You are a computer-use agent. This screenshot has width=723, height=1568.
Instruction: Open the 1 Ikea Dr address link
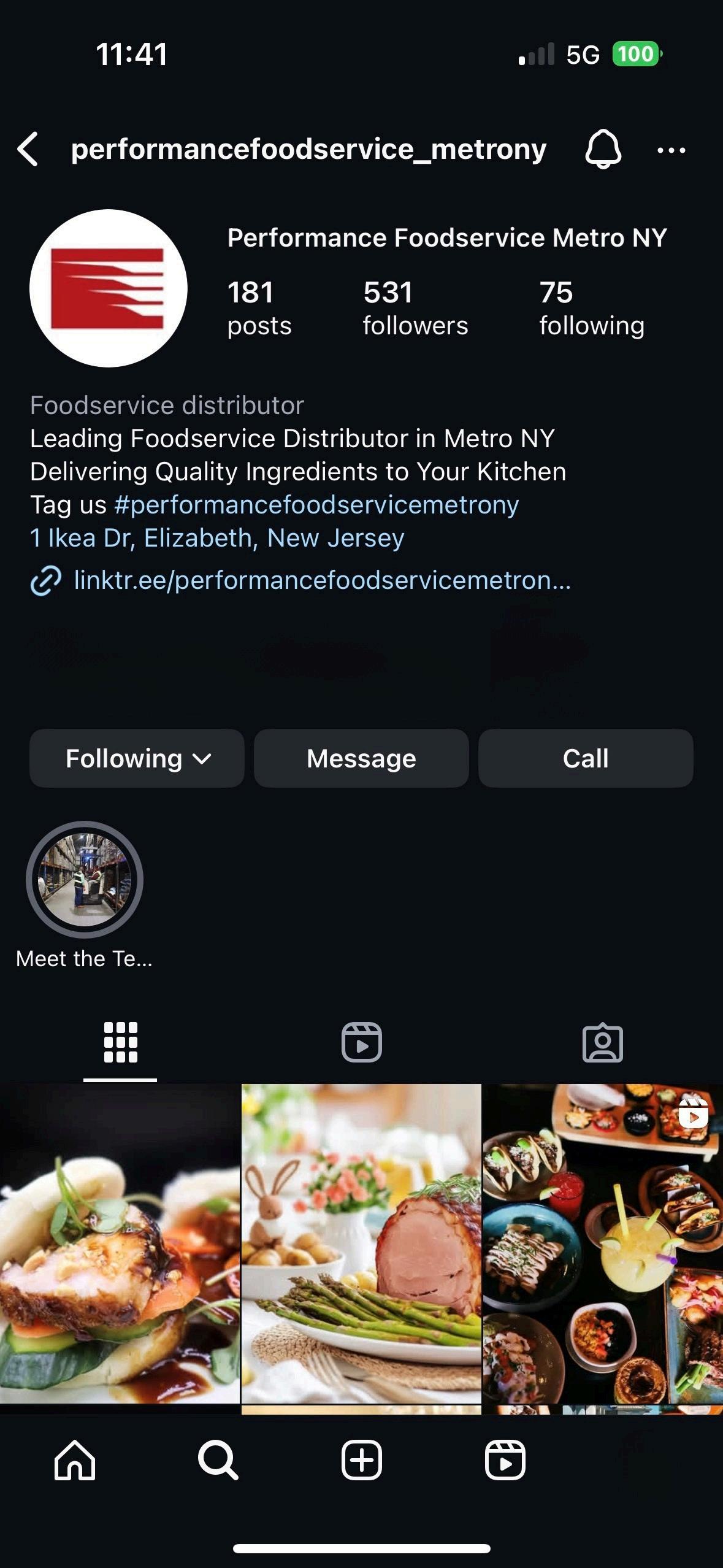[x=217, y=538]
